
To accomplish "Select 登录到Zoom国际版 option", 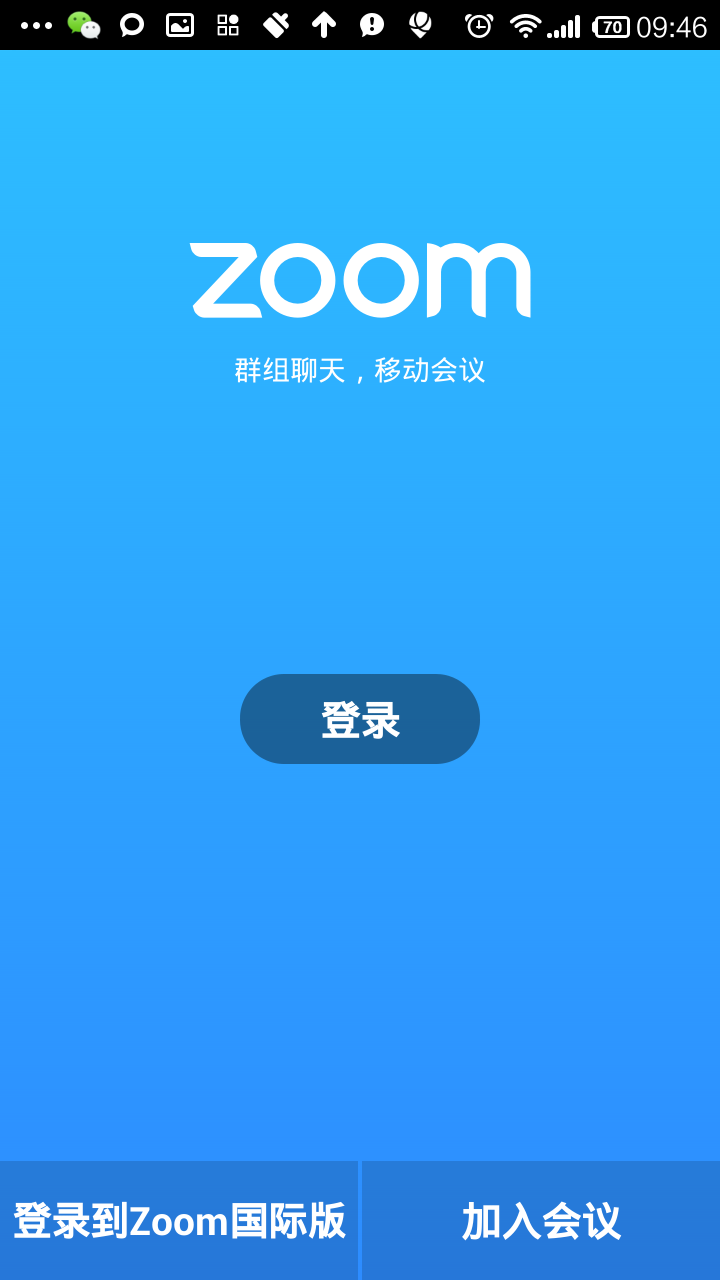I will point(179,1221).
